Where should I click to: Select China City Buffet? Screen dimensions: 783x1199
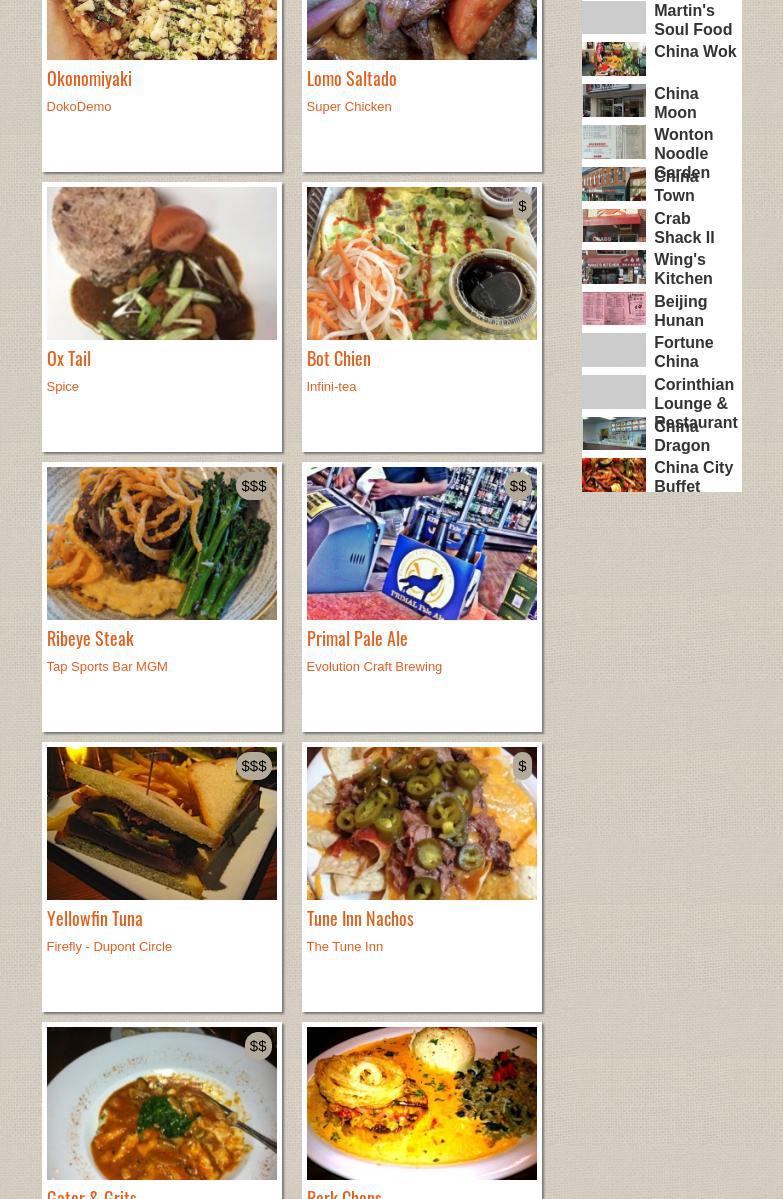pos(693,477)
